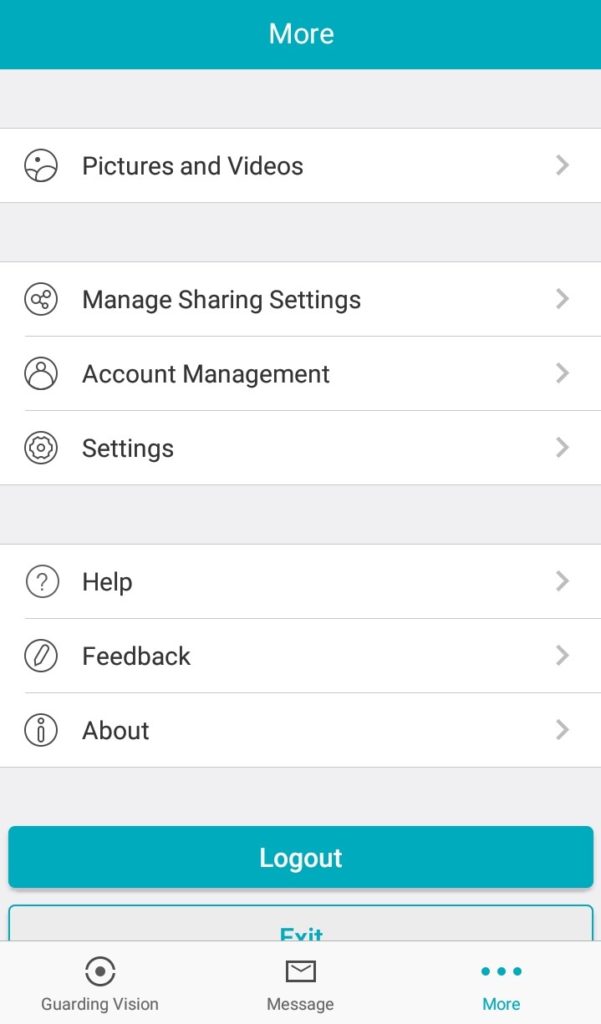Open Pictures and Videos
The height and width of the screenshot is (1024, 601).
coord(300,165)
